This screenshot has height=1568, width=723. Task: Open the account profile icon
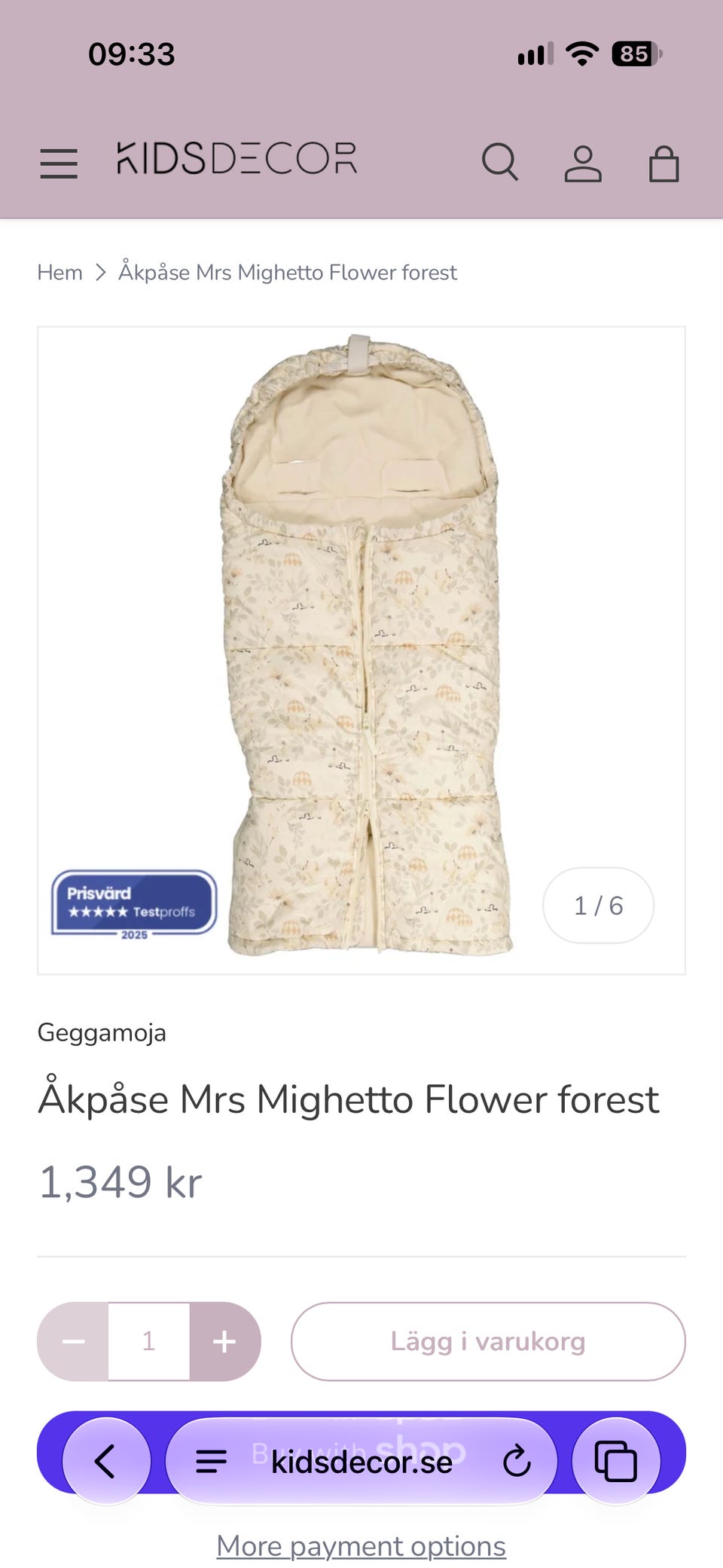(583, 164)
